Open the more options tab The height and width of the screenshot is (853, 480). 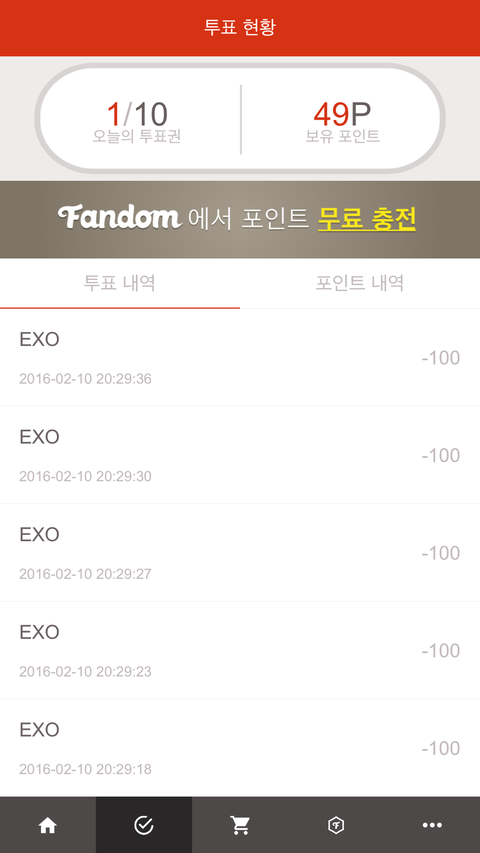(432, 825)
